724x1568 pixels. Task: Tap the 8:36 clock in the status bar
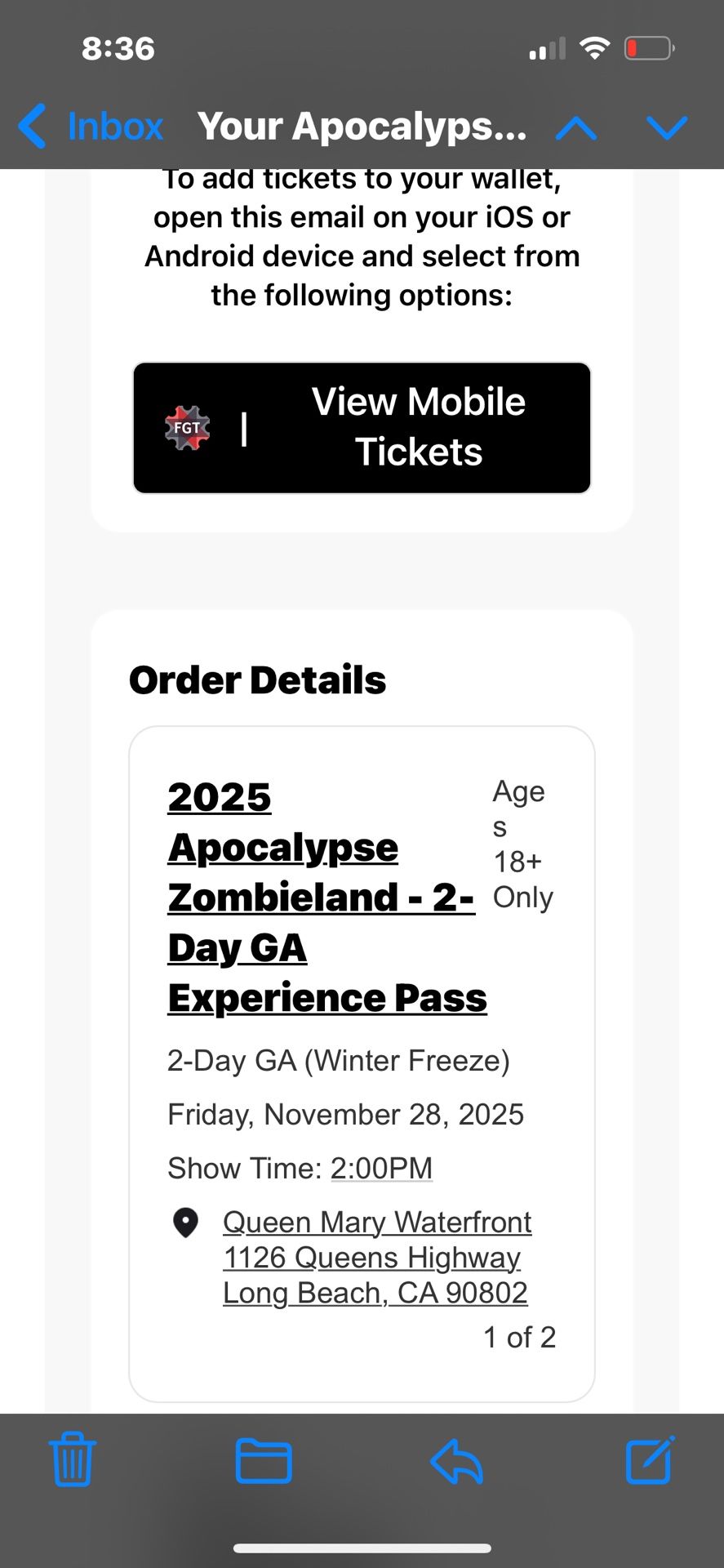(118, 47)
